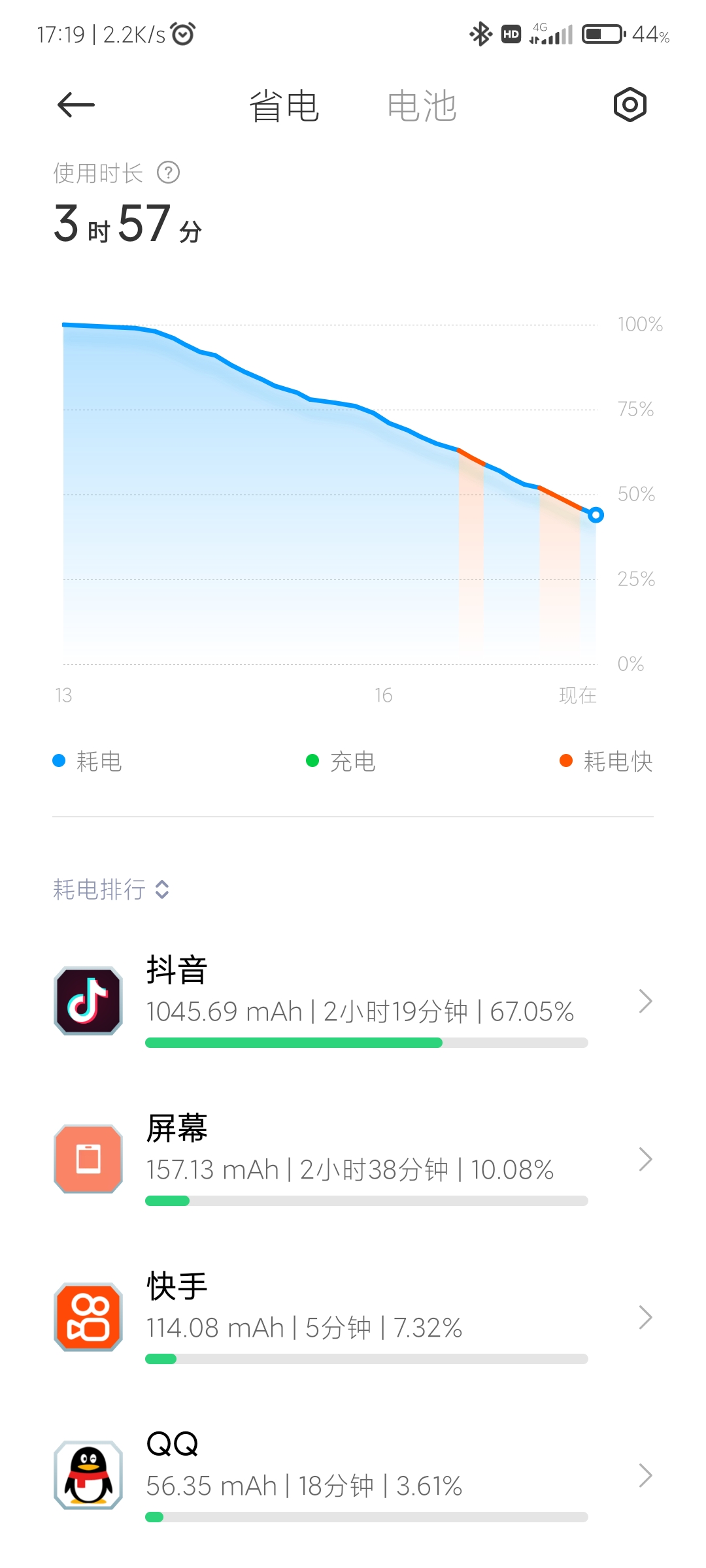The height and width of the screenshot is (1568, 706).
Task: Tap the help icon beside 使用时长
Action: [x=169, y=173]
